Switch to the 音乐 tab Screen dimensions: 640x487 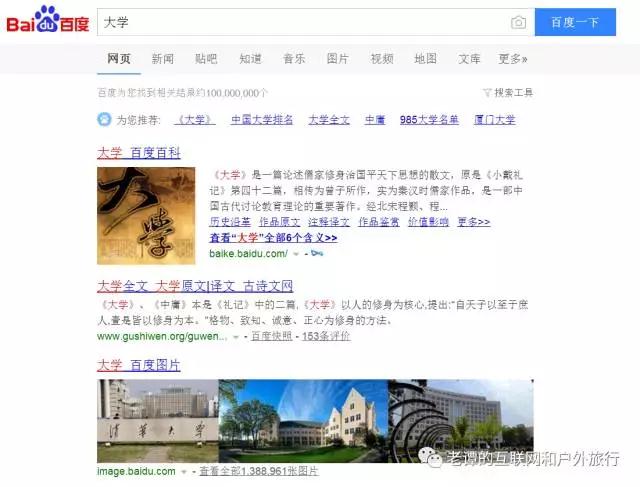tap(294, 59)
